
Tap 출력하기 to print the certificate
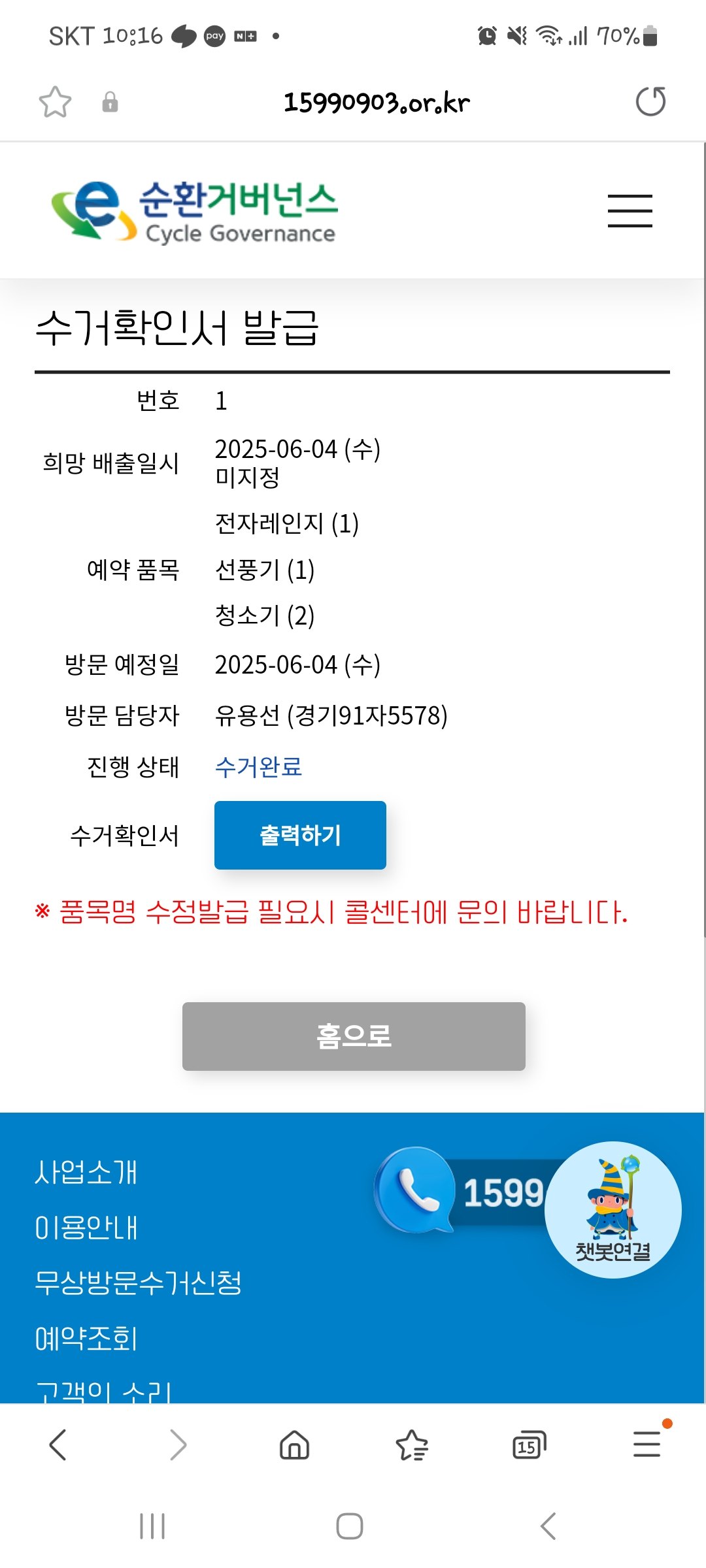tap(300, 835)
